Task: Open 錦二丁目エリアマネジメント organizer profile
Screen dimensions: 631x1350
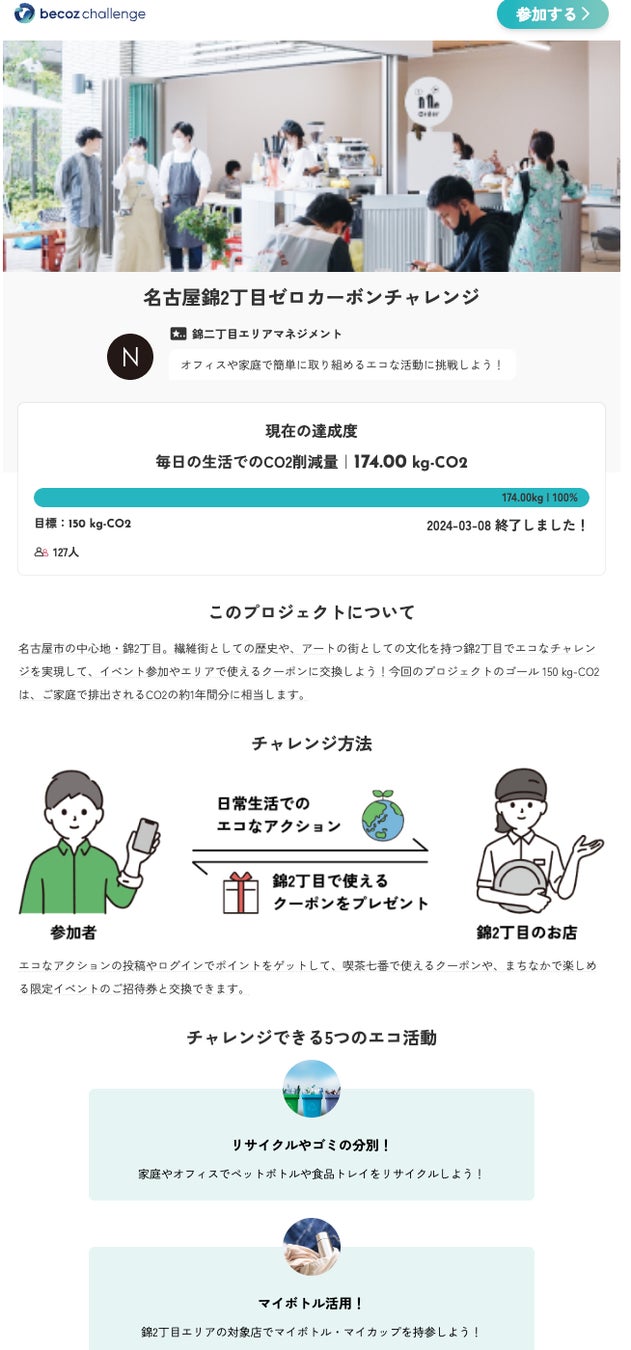Action: (265, 334)
